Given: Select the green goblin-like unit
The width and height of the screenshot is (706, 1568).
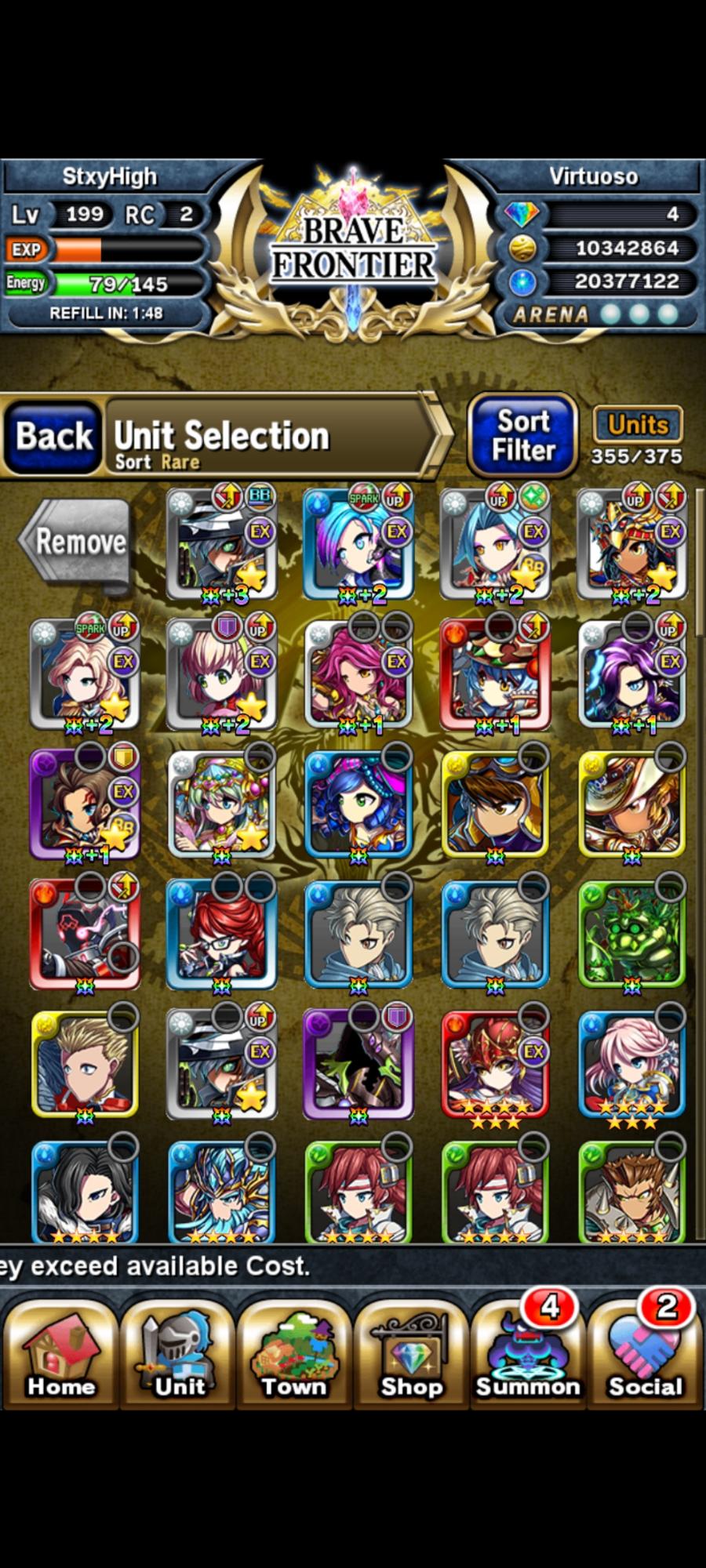Looking at the screenshot, I should pyautogui.click(x=632, y=935).
